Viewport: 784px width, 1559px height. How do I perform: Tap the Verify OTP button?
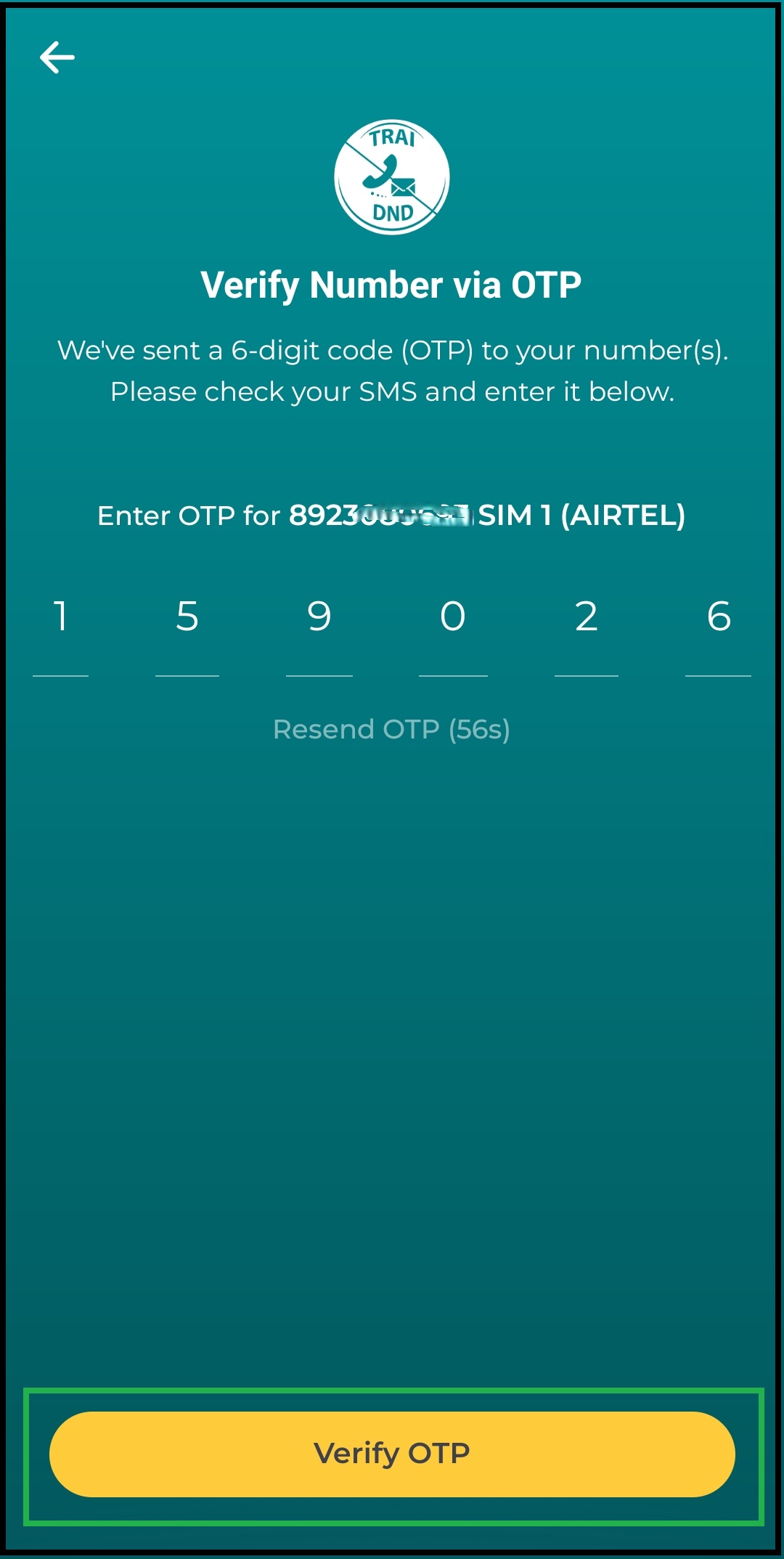click(x=392, y=1454)
